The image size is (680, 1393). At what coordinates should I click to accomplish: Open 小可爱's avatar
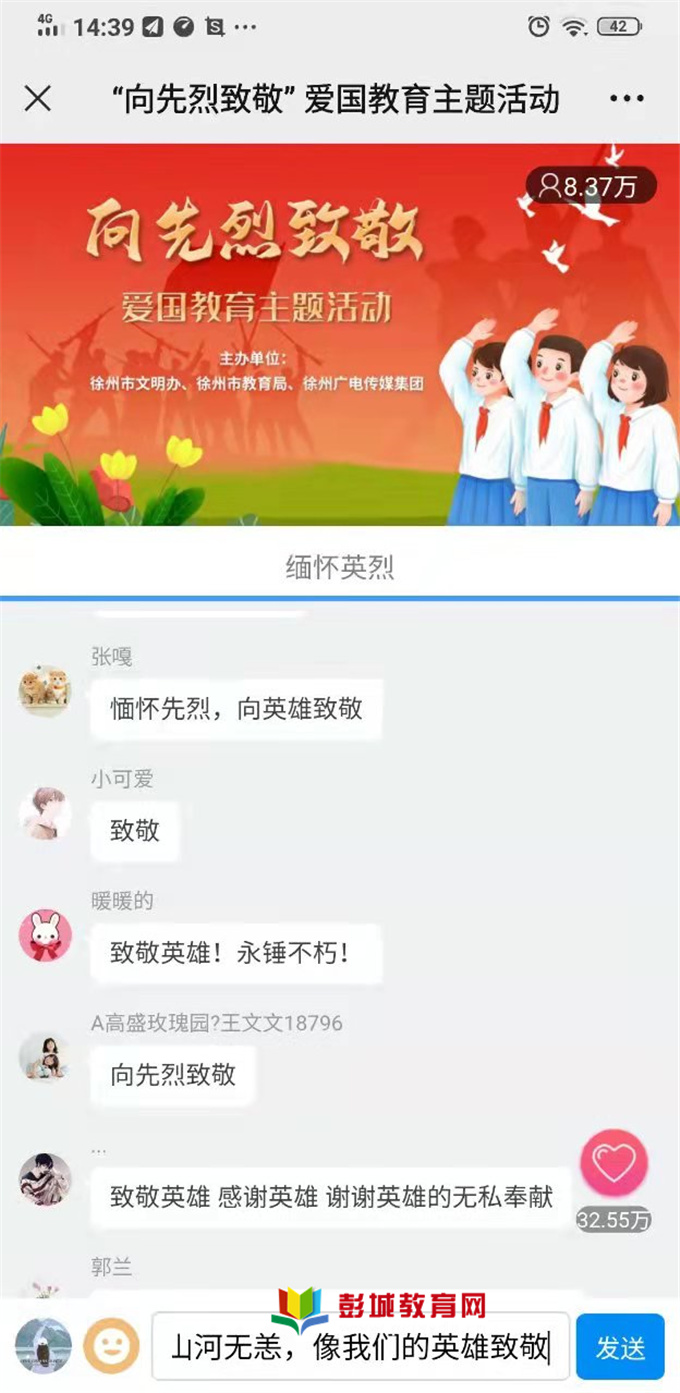[45, 813]
